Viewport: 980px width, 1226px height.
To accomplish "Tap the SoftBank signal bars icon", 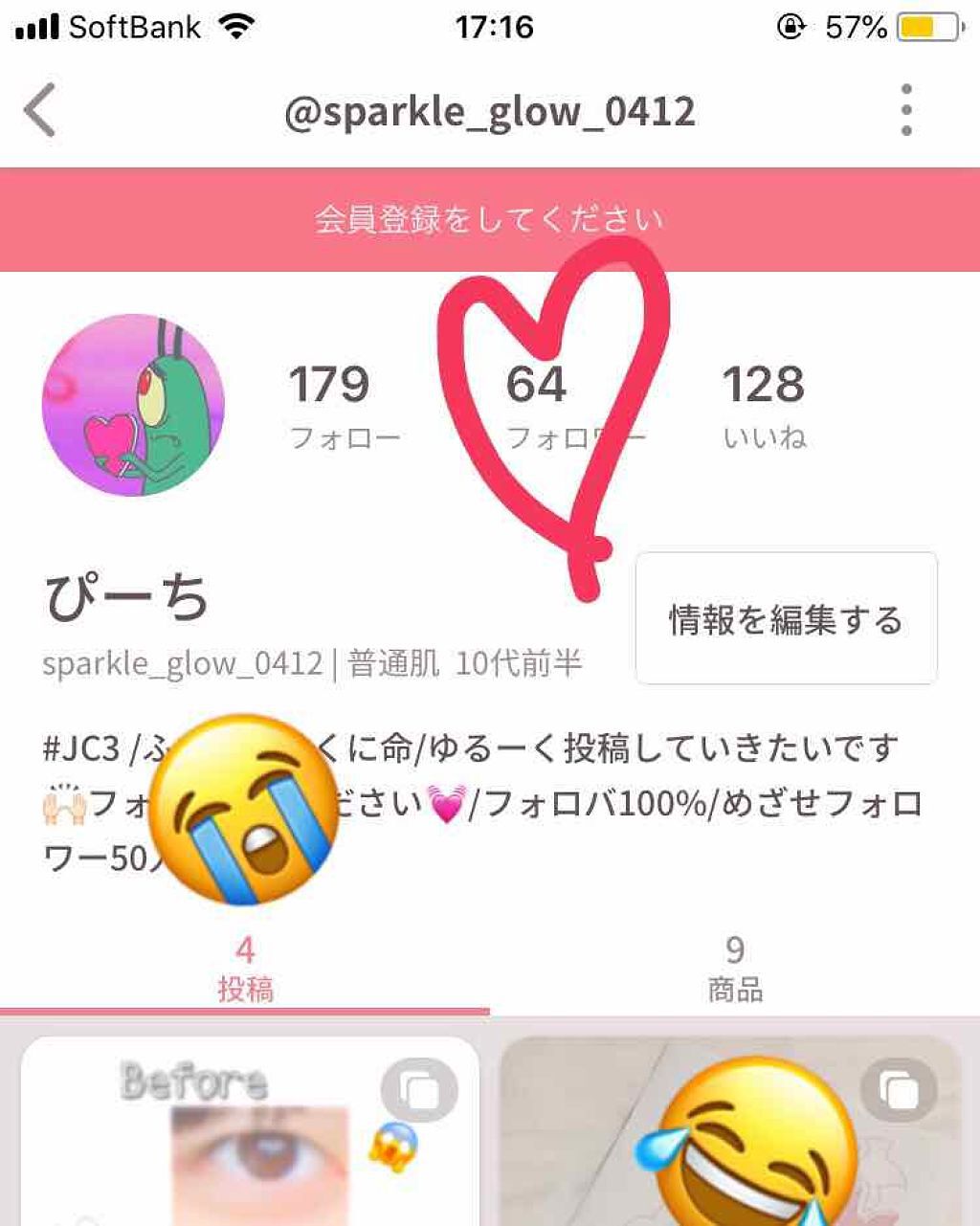I will [x=35, y=25].
